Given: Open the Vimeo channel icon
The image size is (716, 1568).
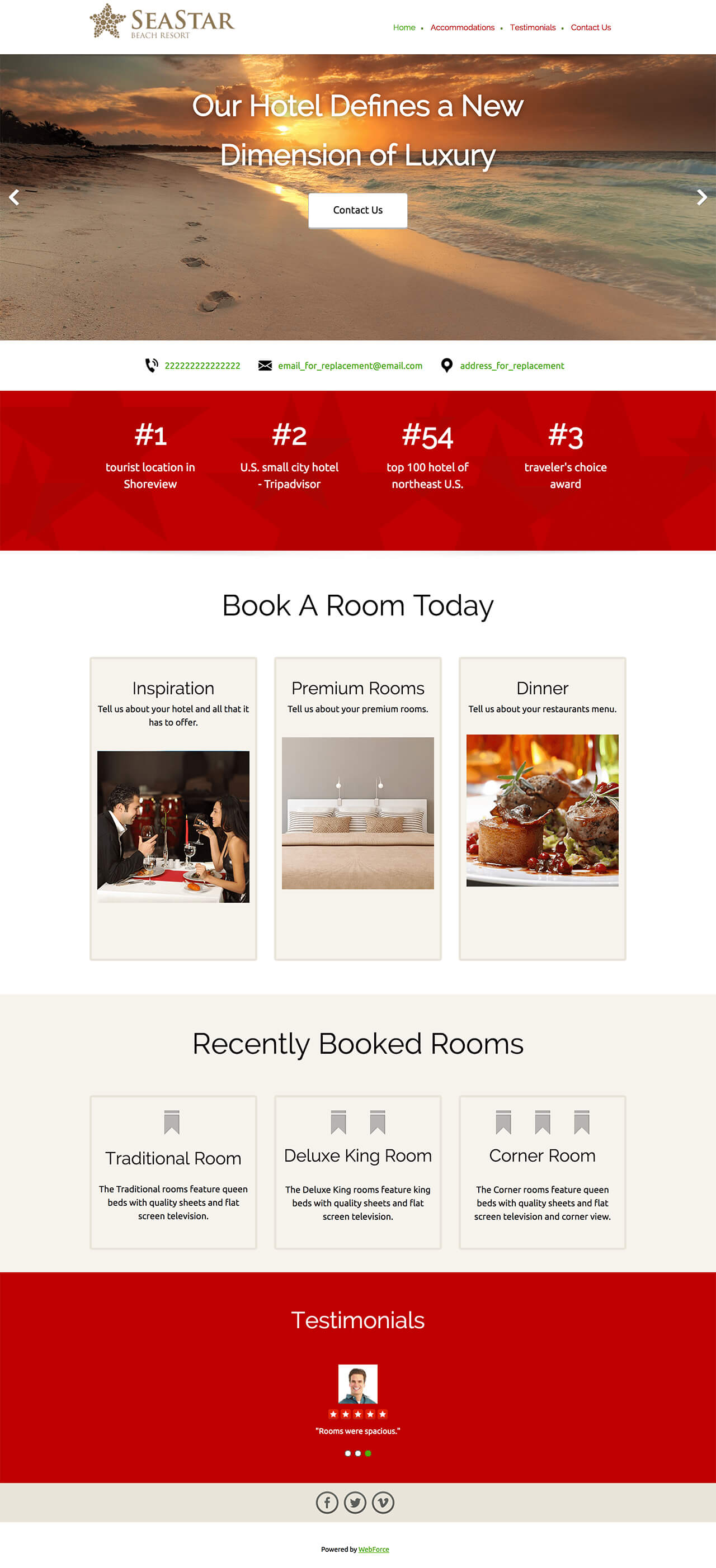Looking at the screenshot, I should [383, 1502].
